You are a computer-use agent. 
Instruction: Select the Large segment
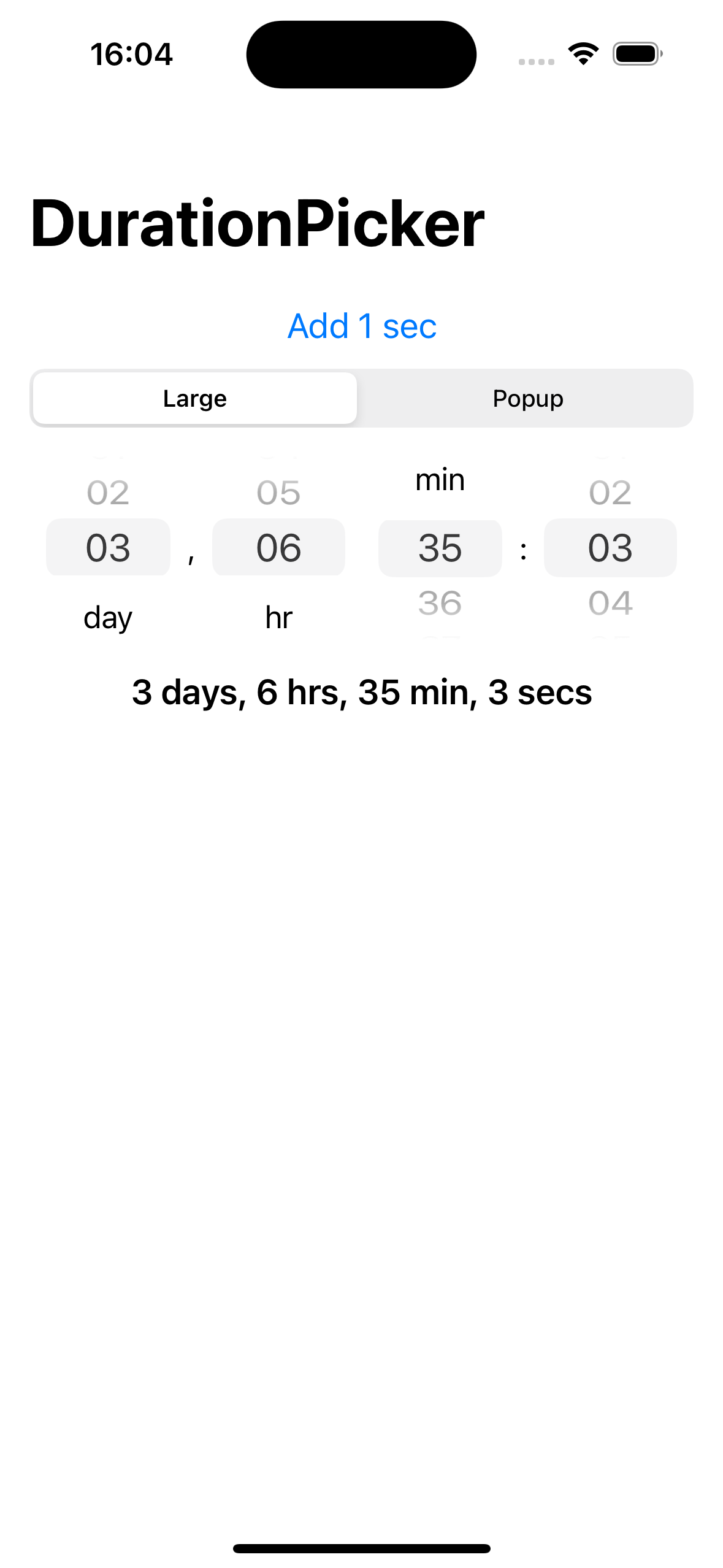(x=195, y=399)
